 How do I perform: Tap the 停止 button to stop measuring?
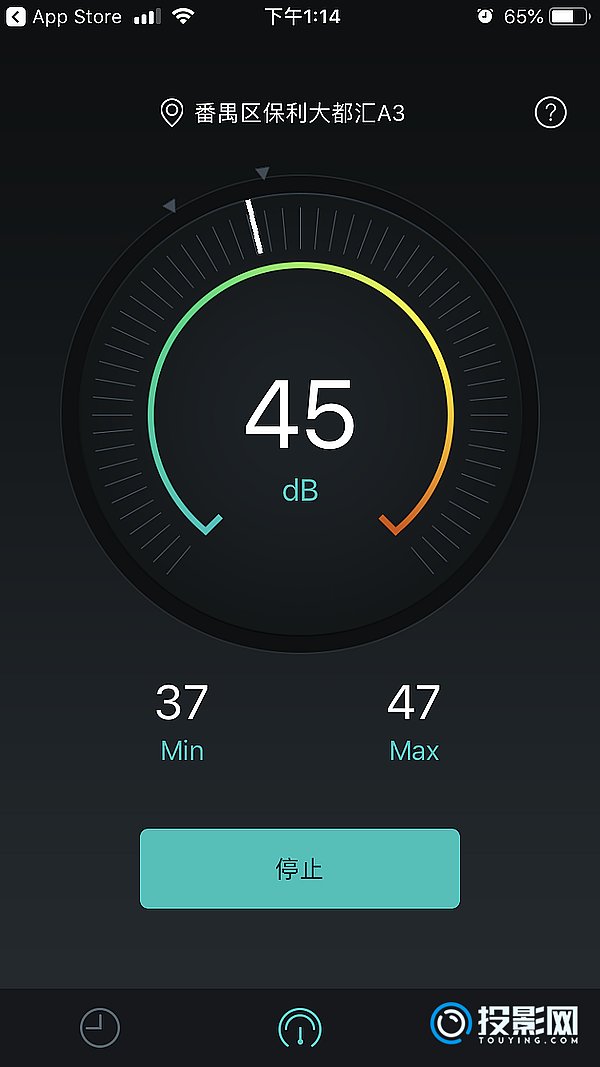tap(300, 868)
